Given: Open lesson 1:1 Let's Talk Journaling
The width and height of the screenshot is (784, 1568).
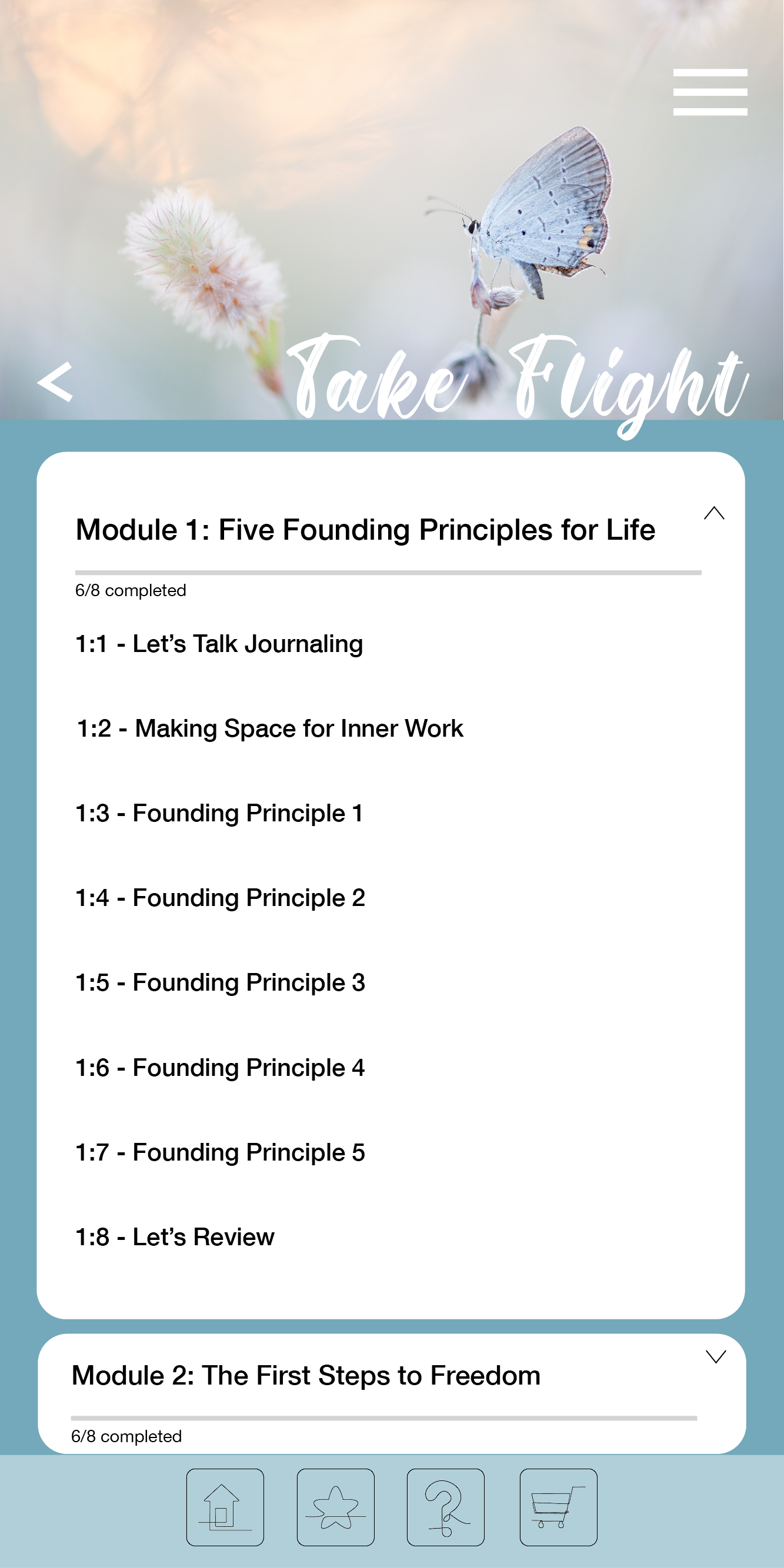Looking at the screenshot, I should pyautogui.click(x=219, y=644).
